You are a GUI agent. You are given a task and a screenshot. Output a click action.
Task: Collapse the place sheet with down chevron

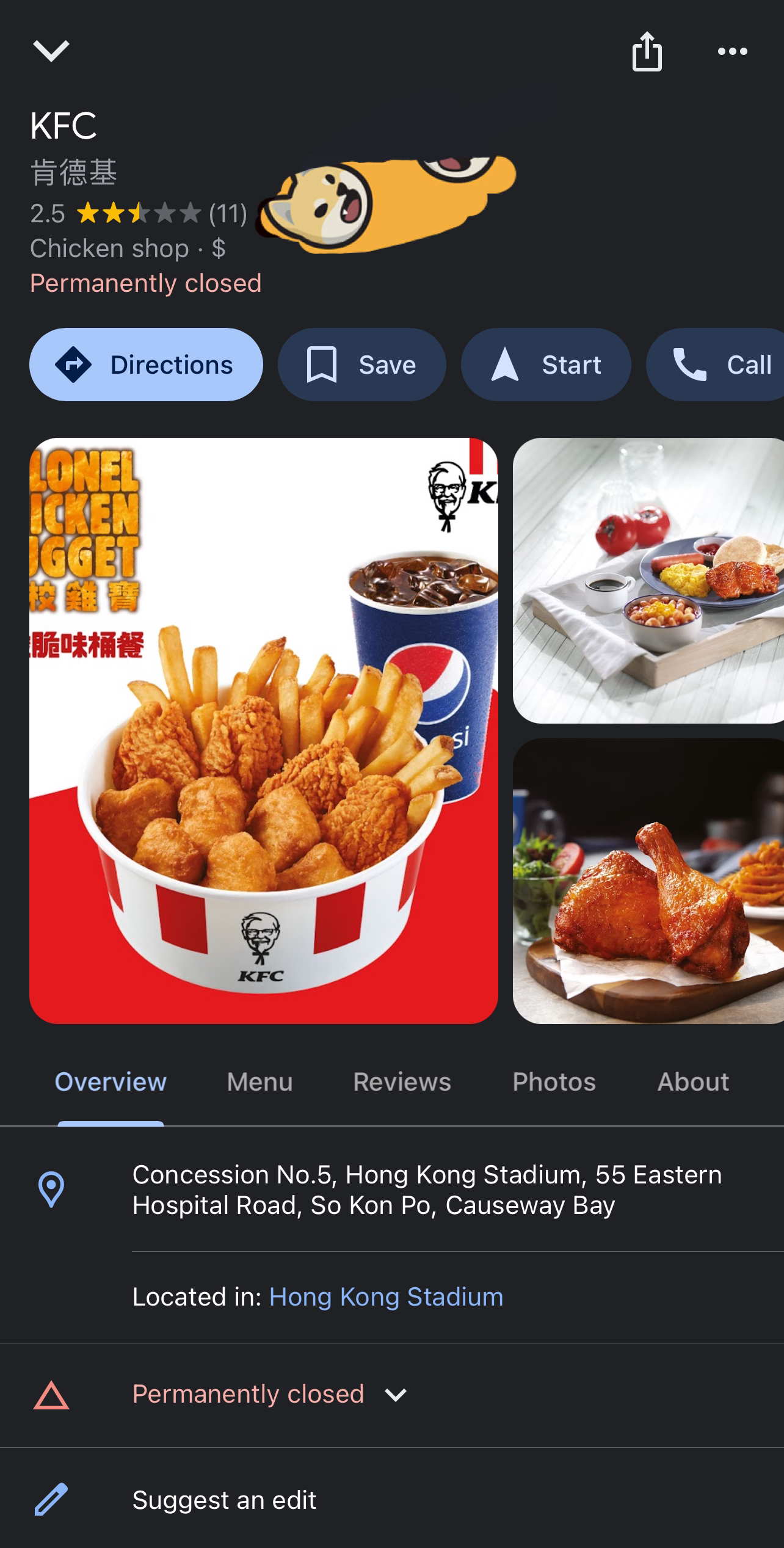(x=51, y=51)
